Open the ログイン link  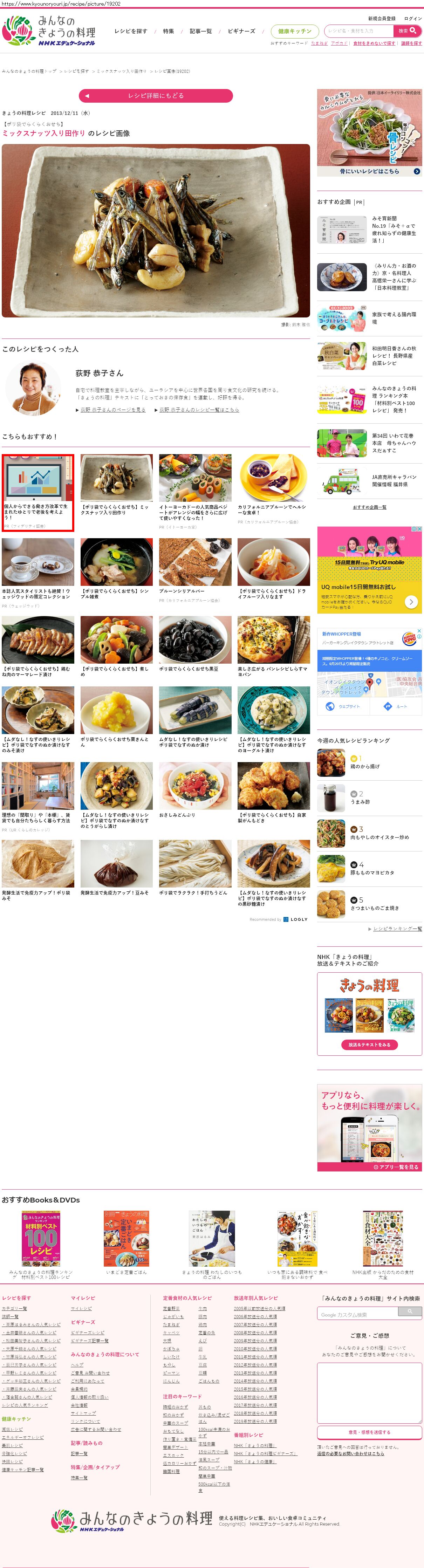point(413,18)
